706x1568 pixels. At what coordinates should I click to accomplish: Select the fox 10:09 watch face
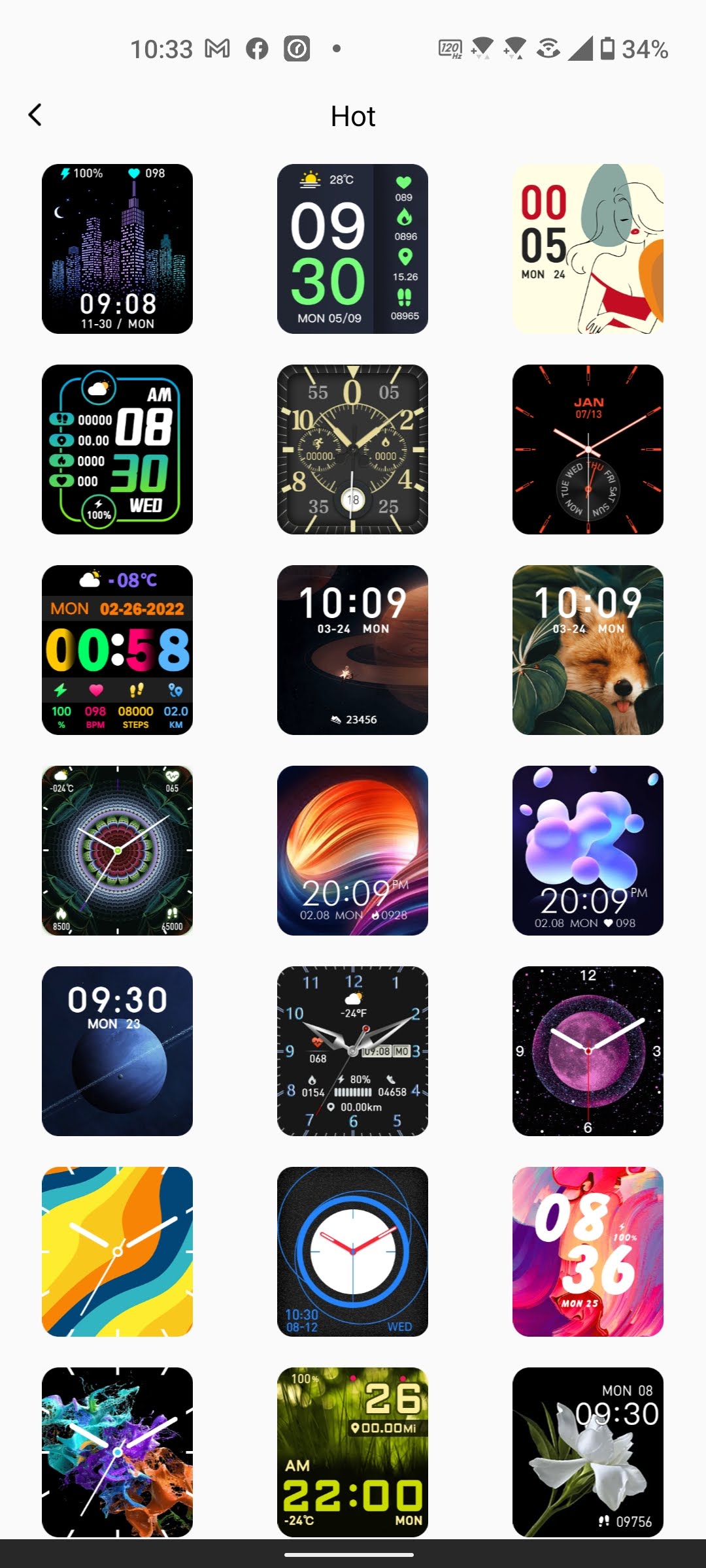point(588,650)
